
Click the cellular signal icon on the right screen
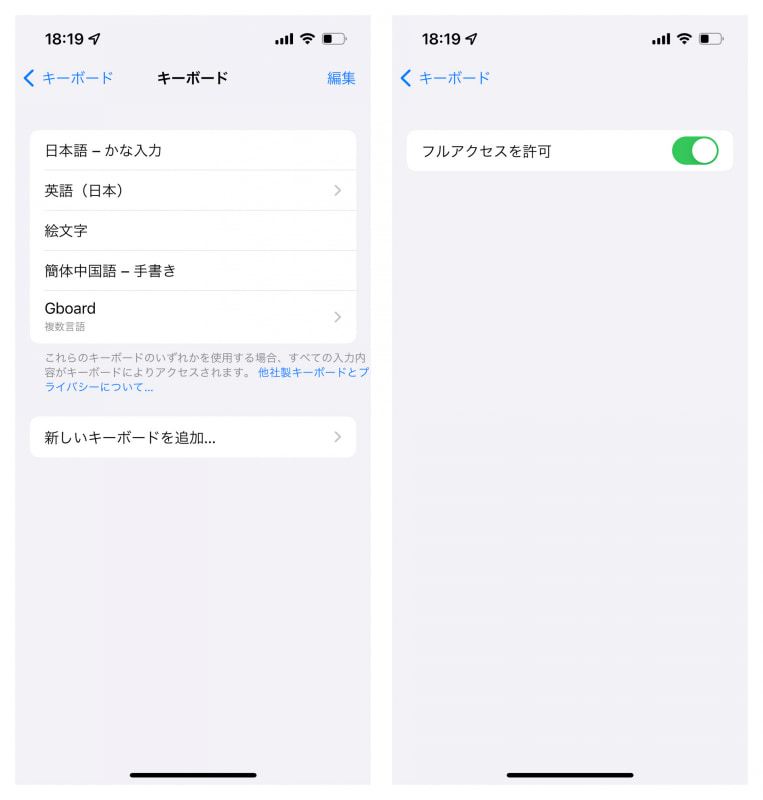point(661,39)
